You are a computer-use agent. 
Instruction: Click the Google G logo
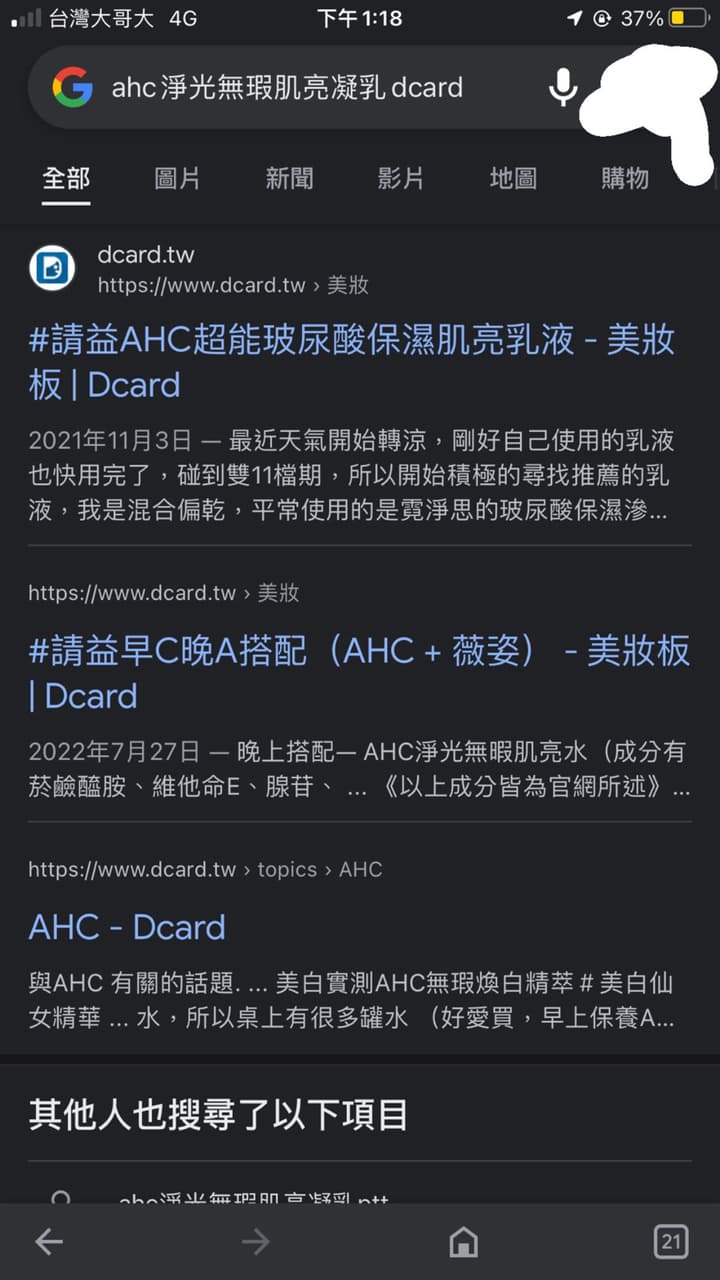70,87
